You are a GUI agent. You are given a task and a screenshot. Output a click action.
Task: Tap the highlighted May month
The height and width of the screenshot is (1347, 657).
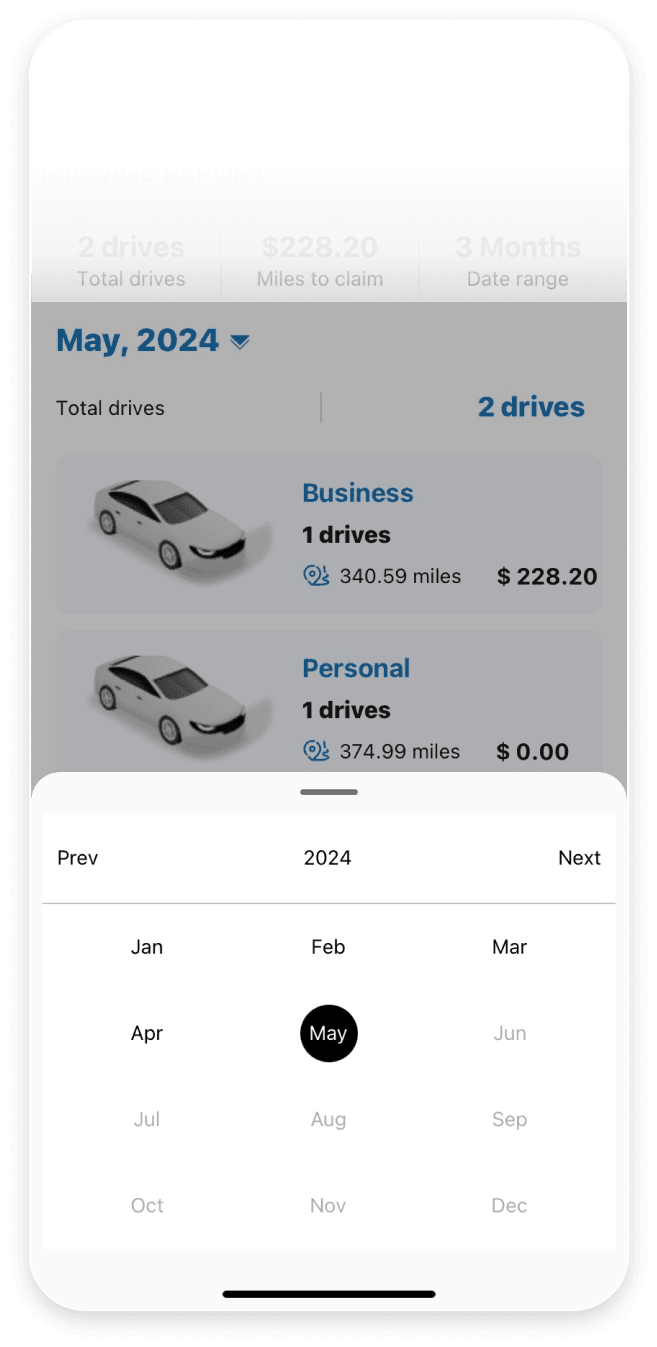tap(328, 1033)
